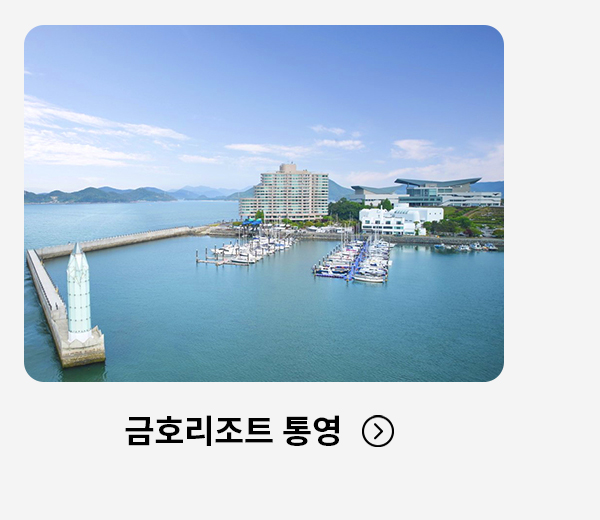Image resolution: width=600 pixels, height=520 pixels.
Task: Open the 금호리조트 통영 resort photo card
Action: [264, 203]
